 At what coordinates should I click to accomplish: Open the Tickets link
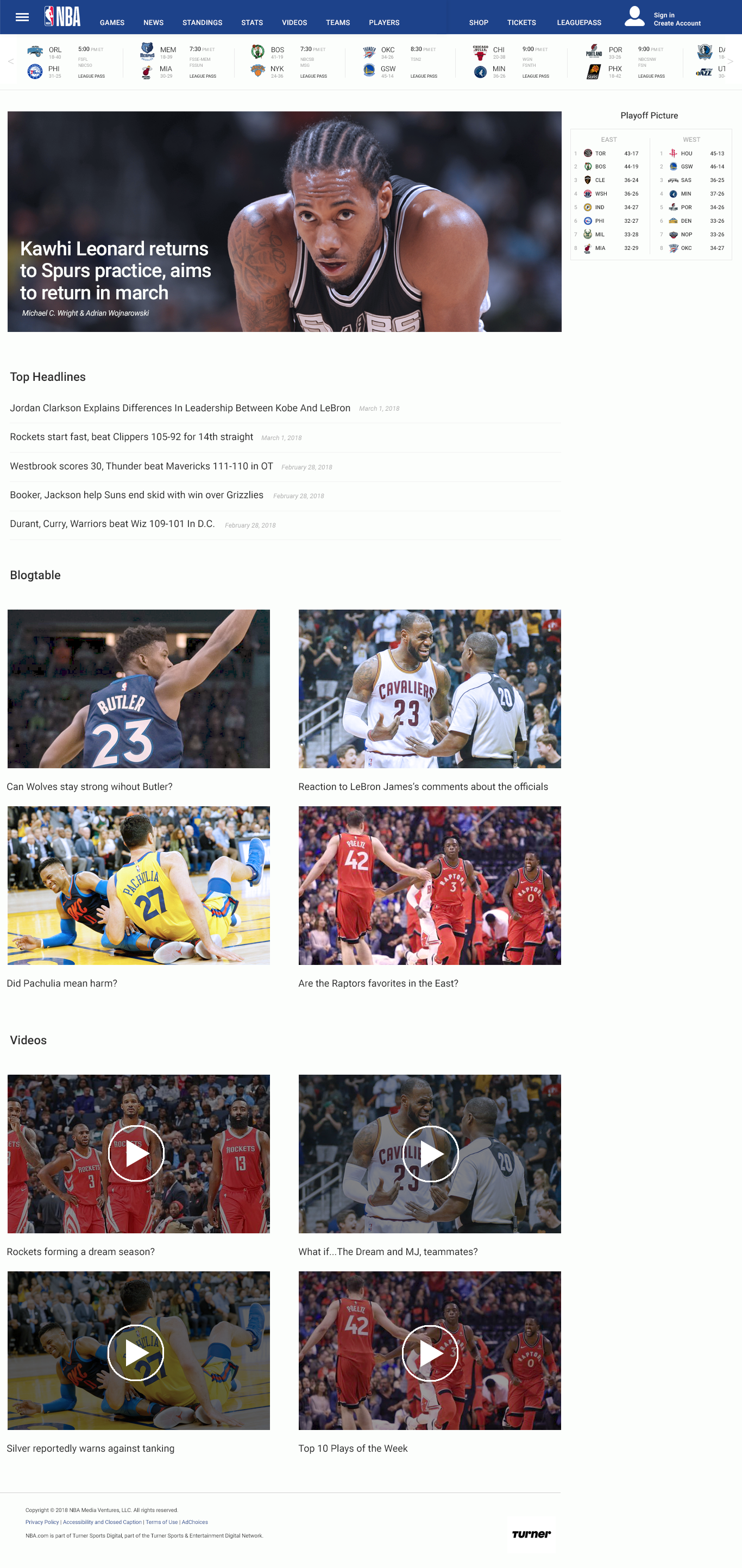point(521,22)
